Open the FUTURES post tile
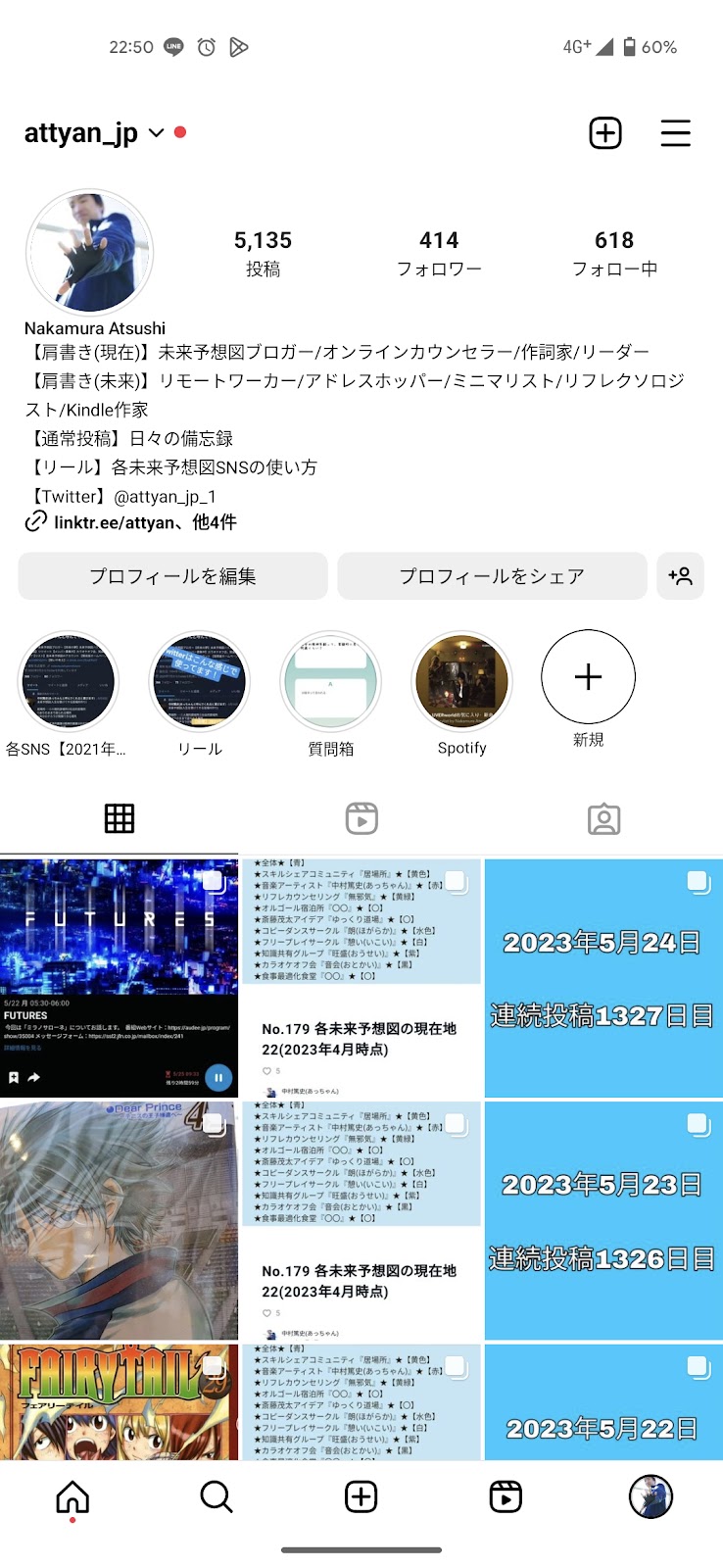Screen dimensions: 723x1568 (x=119, y=978)
